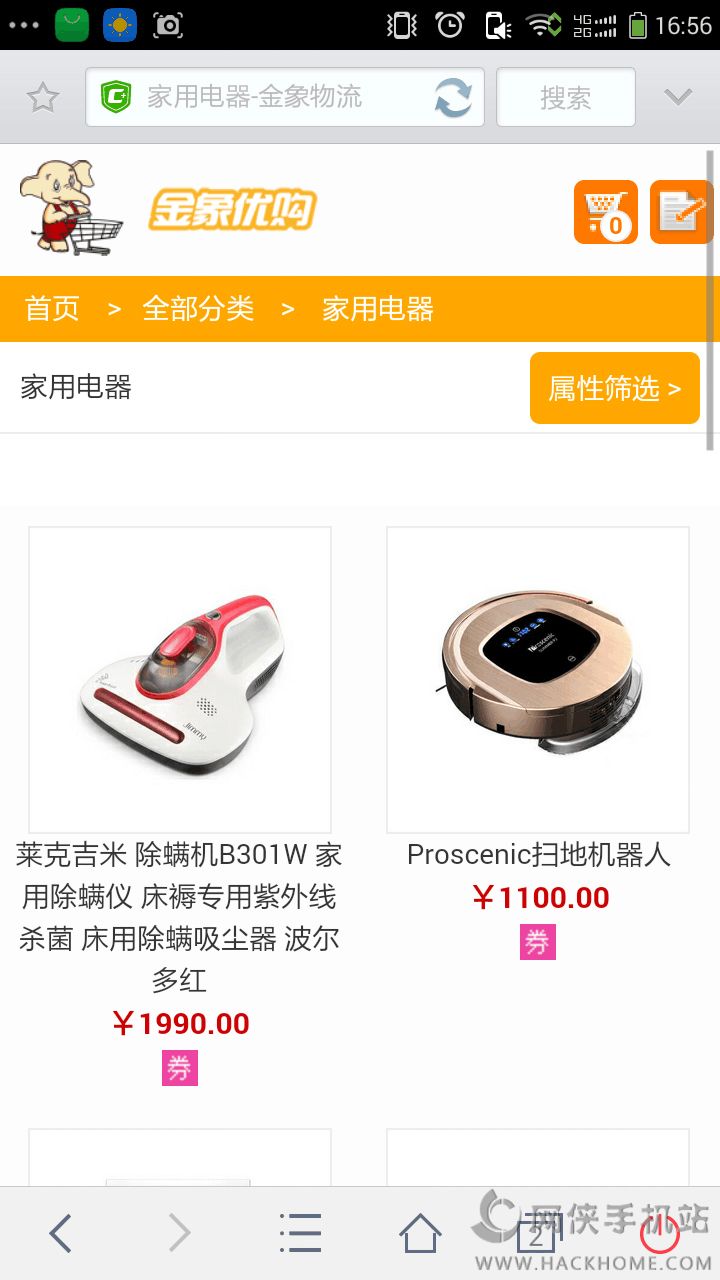720x1280 pixels.
Task: Expand the browser dropdown arrow
Action: tap(678, 97)
